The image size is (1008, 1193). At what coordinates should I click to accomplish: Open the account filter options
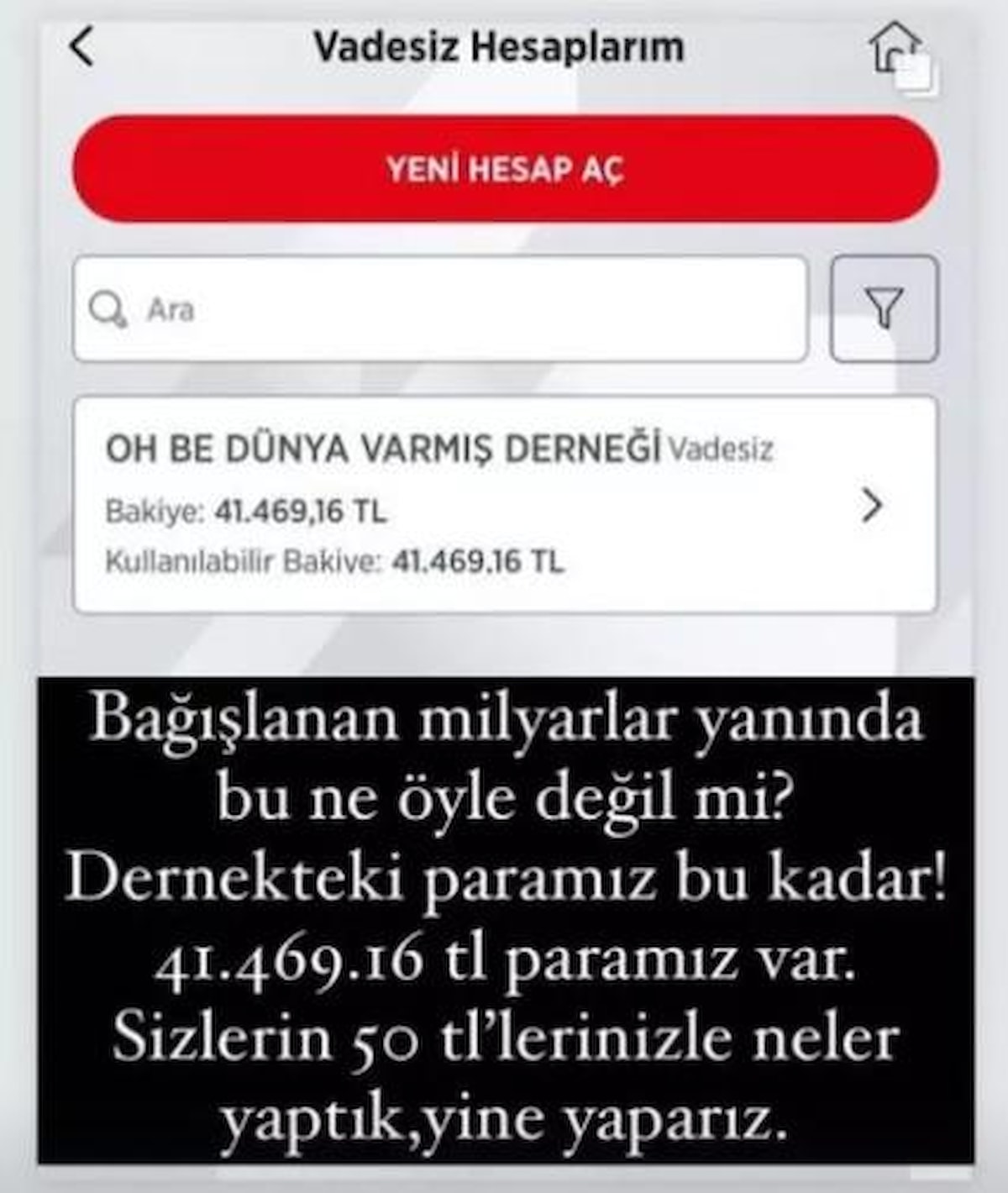[x=885, y=310]
